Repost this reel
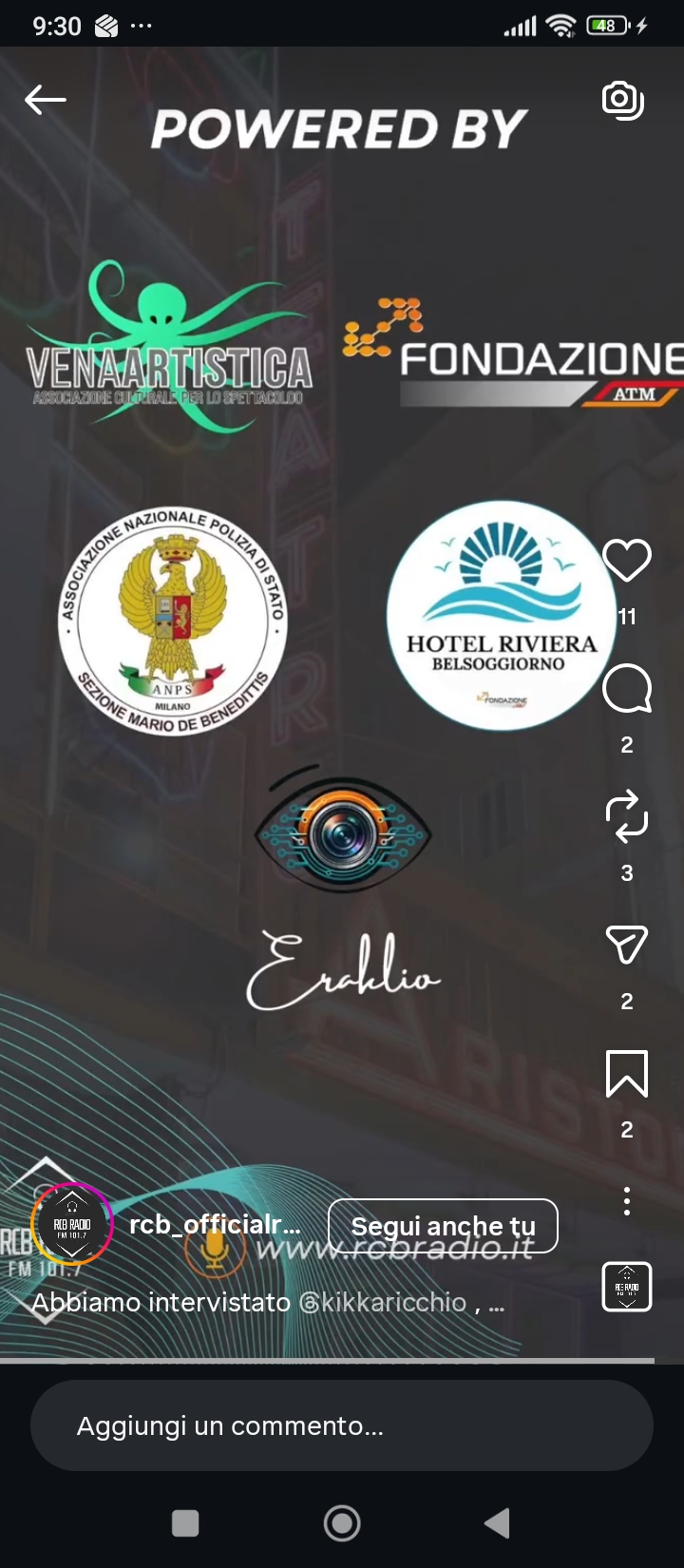This screenshot has width=684, height=1568. [627, 817]
